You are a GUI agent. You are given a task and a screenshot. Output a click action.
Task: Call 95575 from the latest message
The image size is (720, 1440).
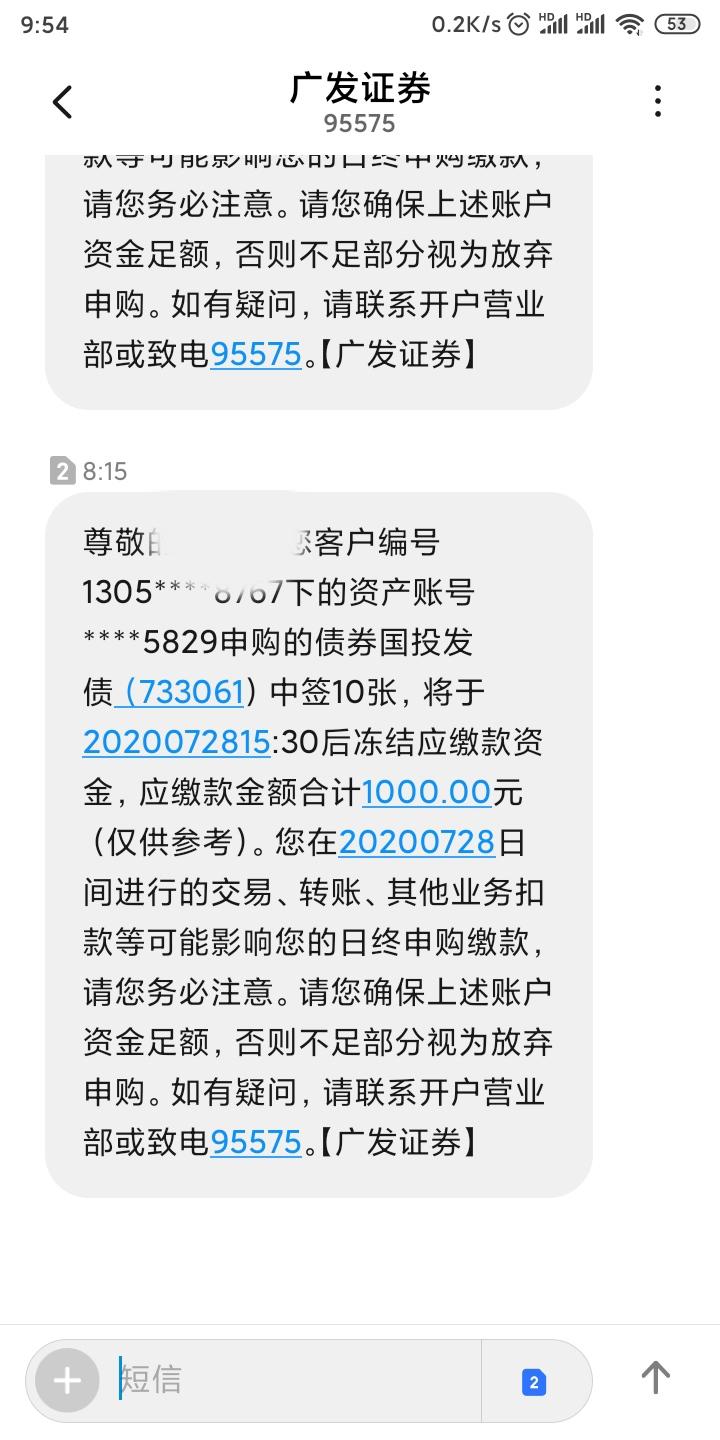(256, 1142)
